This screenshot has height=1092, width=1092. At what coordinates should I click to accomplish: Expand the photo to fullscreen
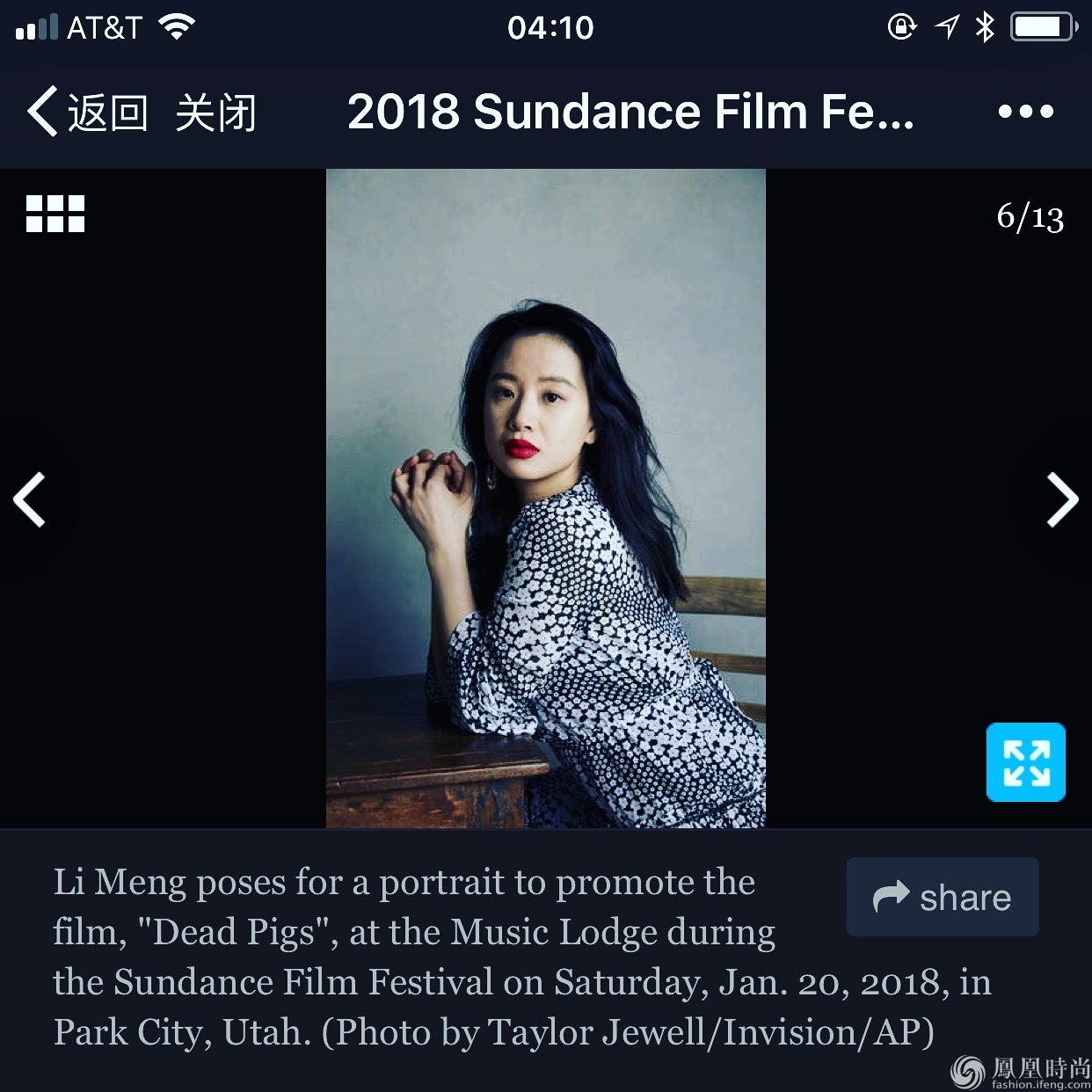(x=1025, y=762)
